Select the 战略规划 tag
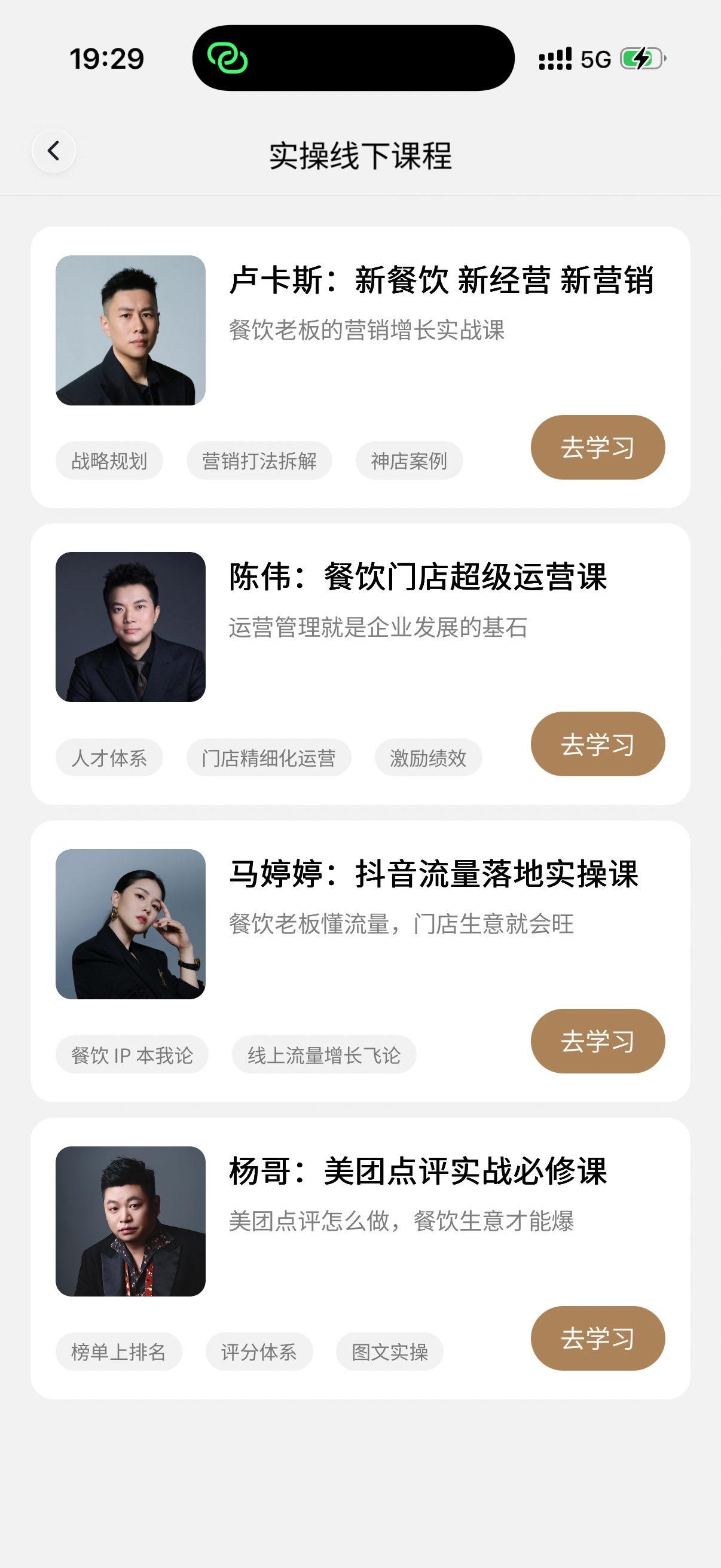The height and width of the screenshot is (1568, 721). pyautogui.click(x=108, y=461)
